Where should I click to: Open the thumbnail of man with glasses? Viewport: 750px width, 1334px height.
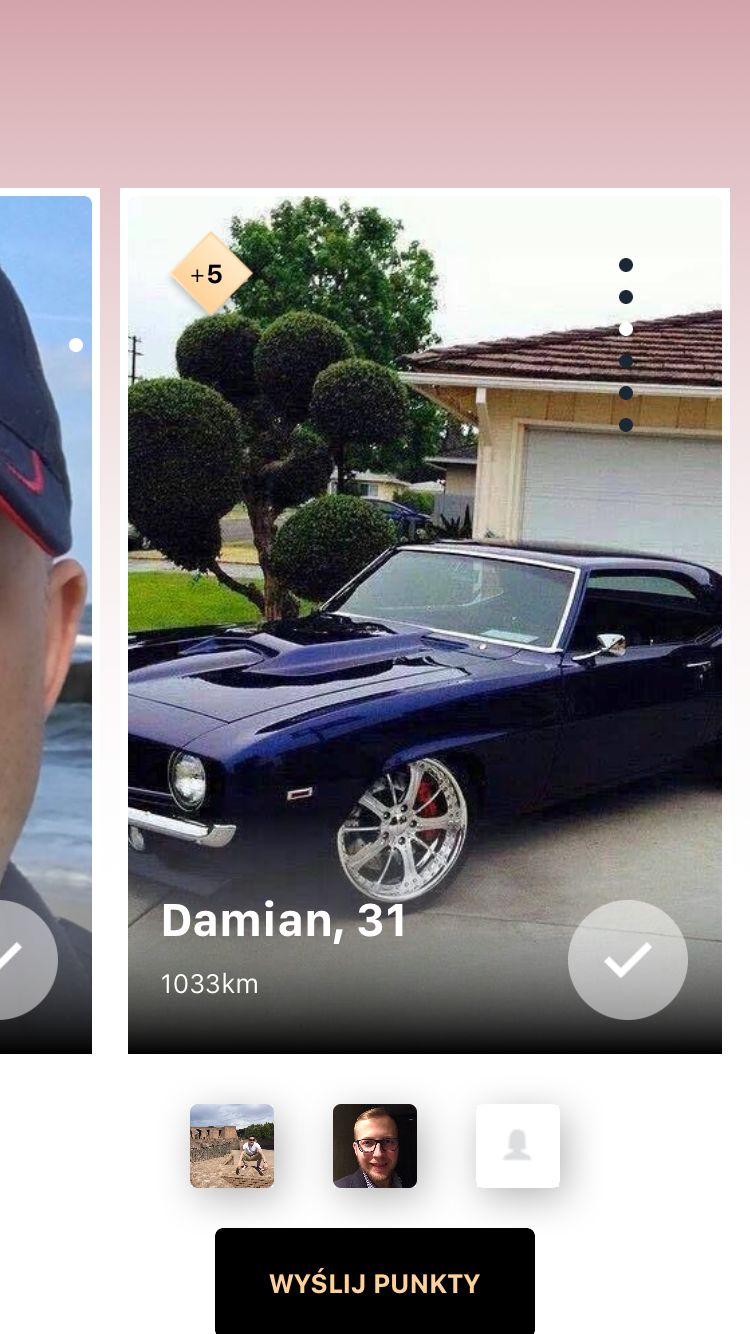pos(375,1146)
